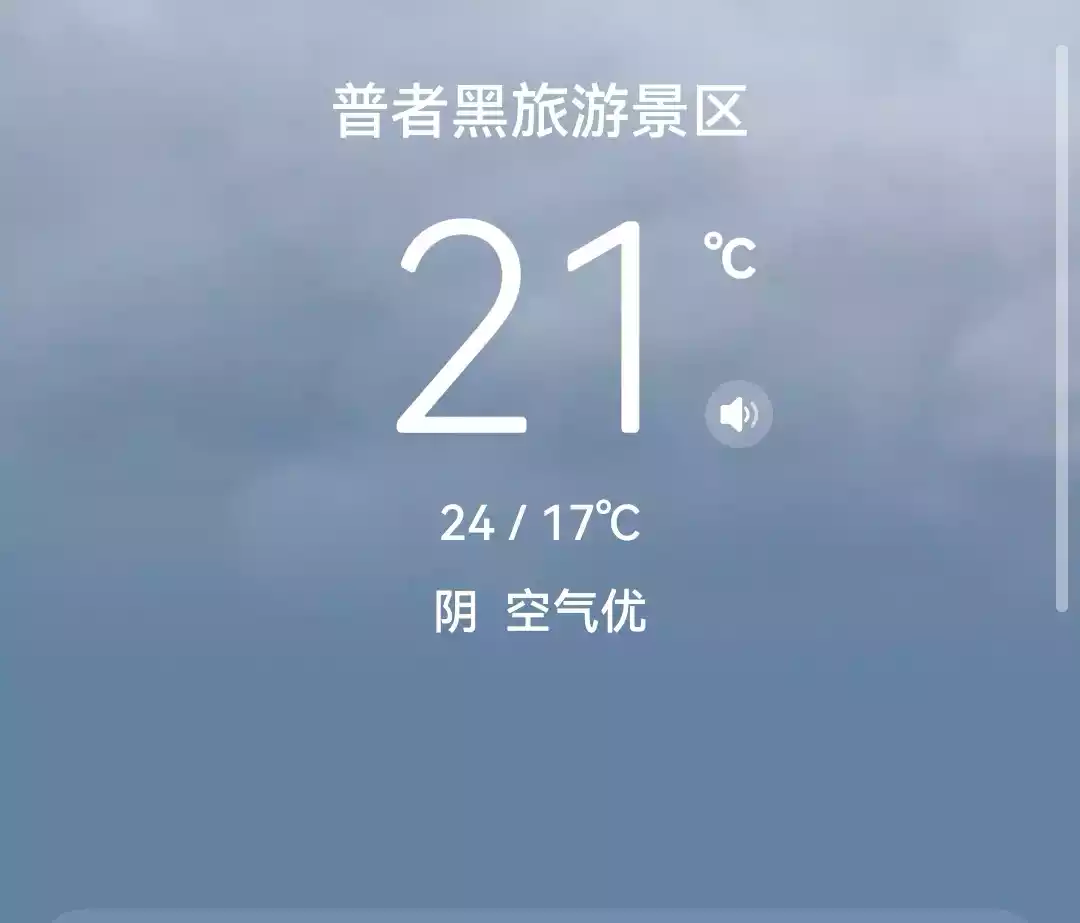The image size is (1080, 923).
Task: Play the voice weather broadcast speaker icon
Action: 739,414
